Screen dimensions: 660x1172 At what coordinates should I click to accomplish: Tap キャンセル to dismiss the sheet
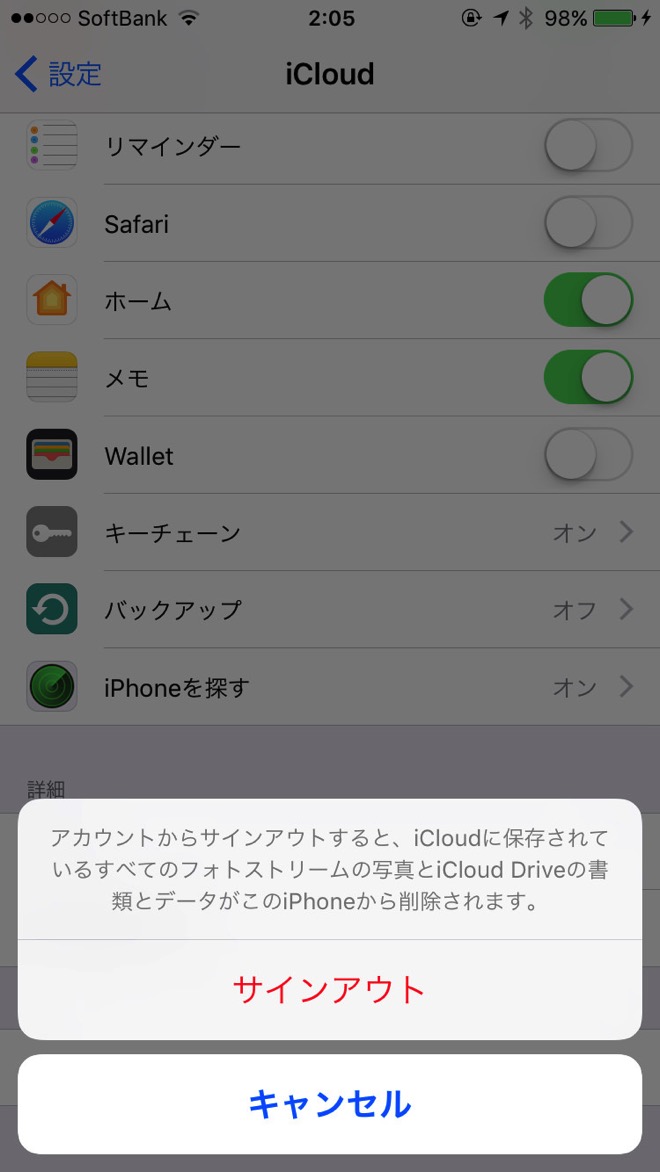coord(329,1104)
